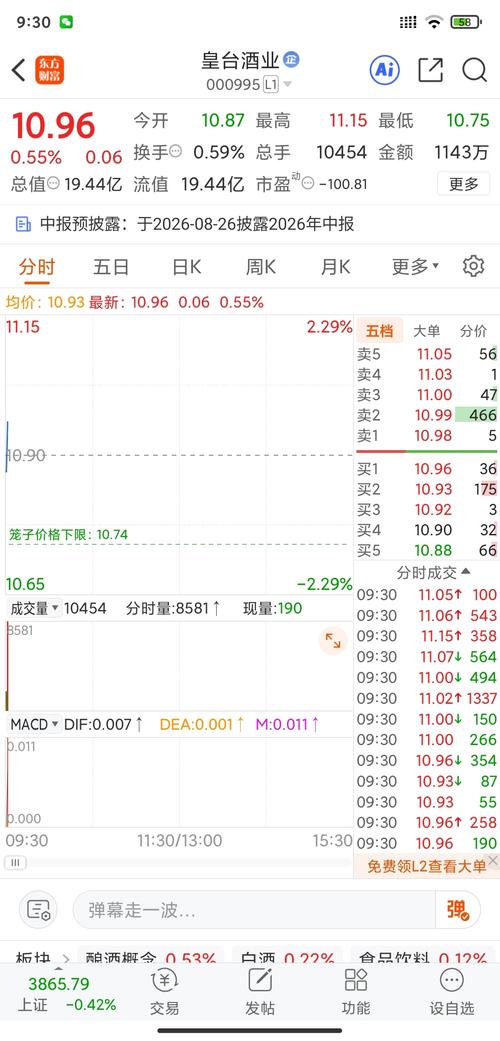Tap the 弹幕走一波 input field
Image resolution: width=500 pixels, height=1041 pixels.
point(254,910)
